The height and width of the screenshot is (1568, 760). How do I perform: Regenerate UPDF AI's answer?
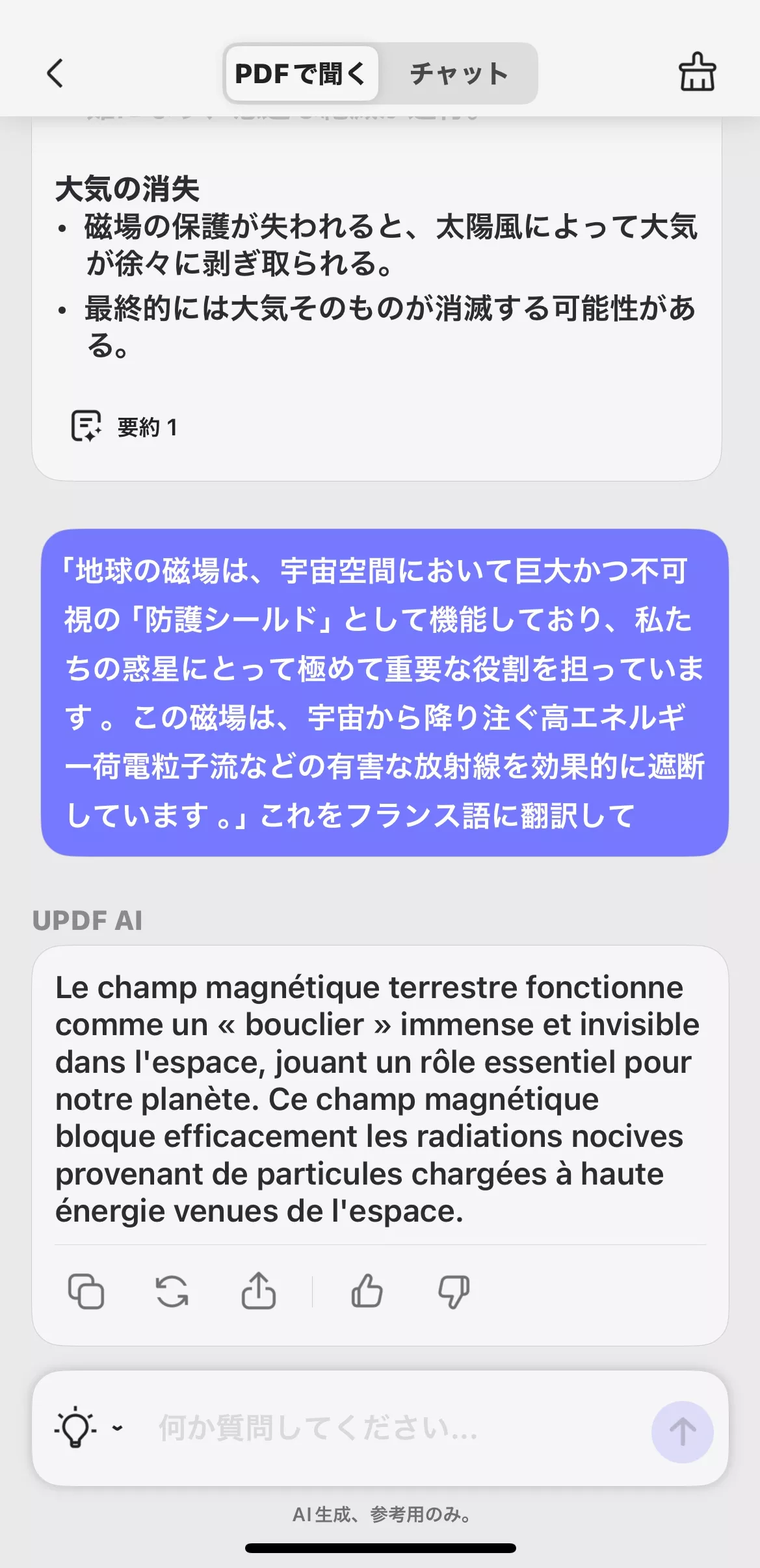click(x=172, y=1291)
